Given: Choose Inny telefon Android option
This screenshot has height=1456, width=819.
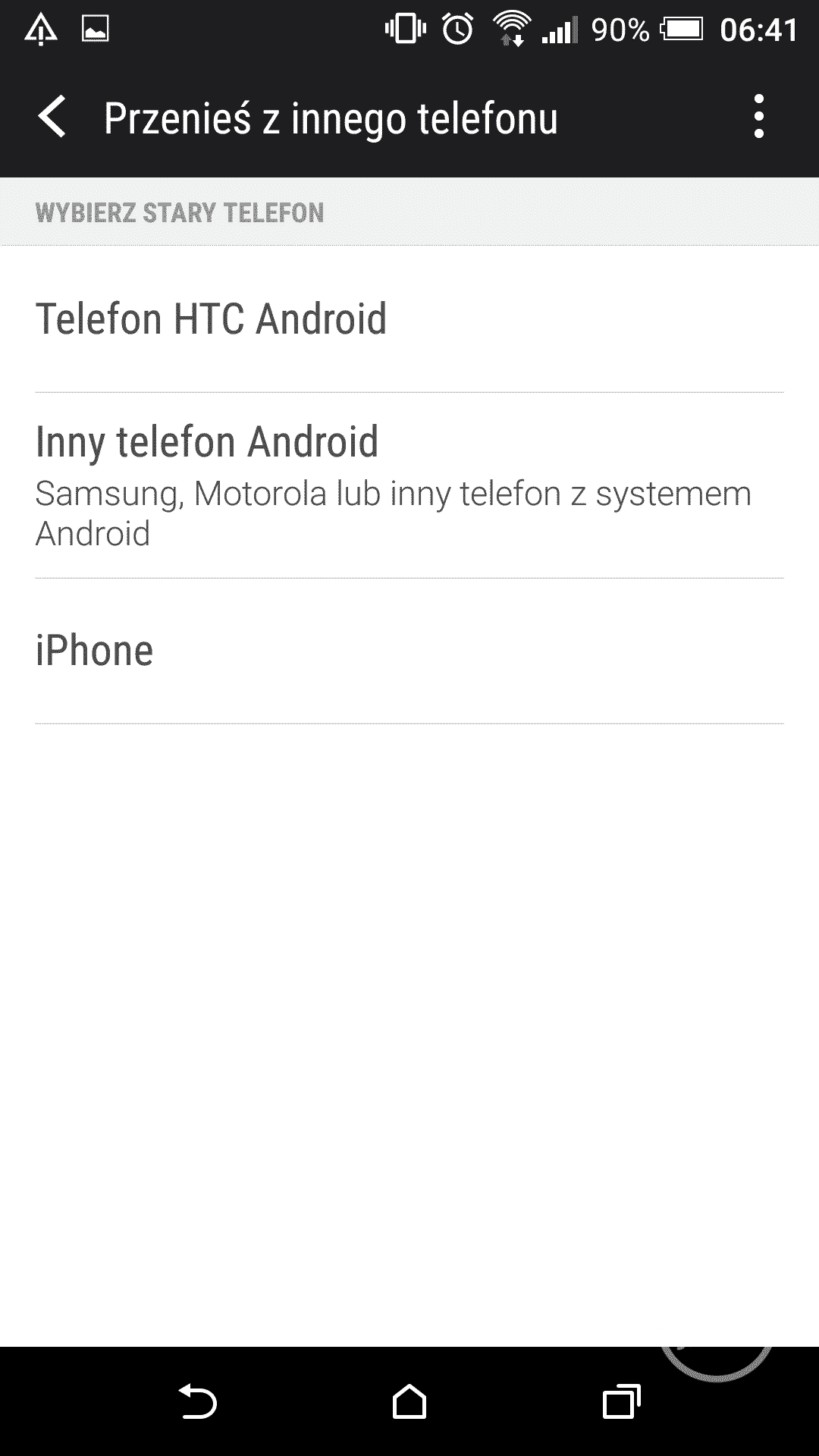Looking at the screenshot, I should pos(409,485).
